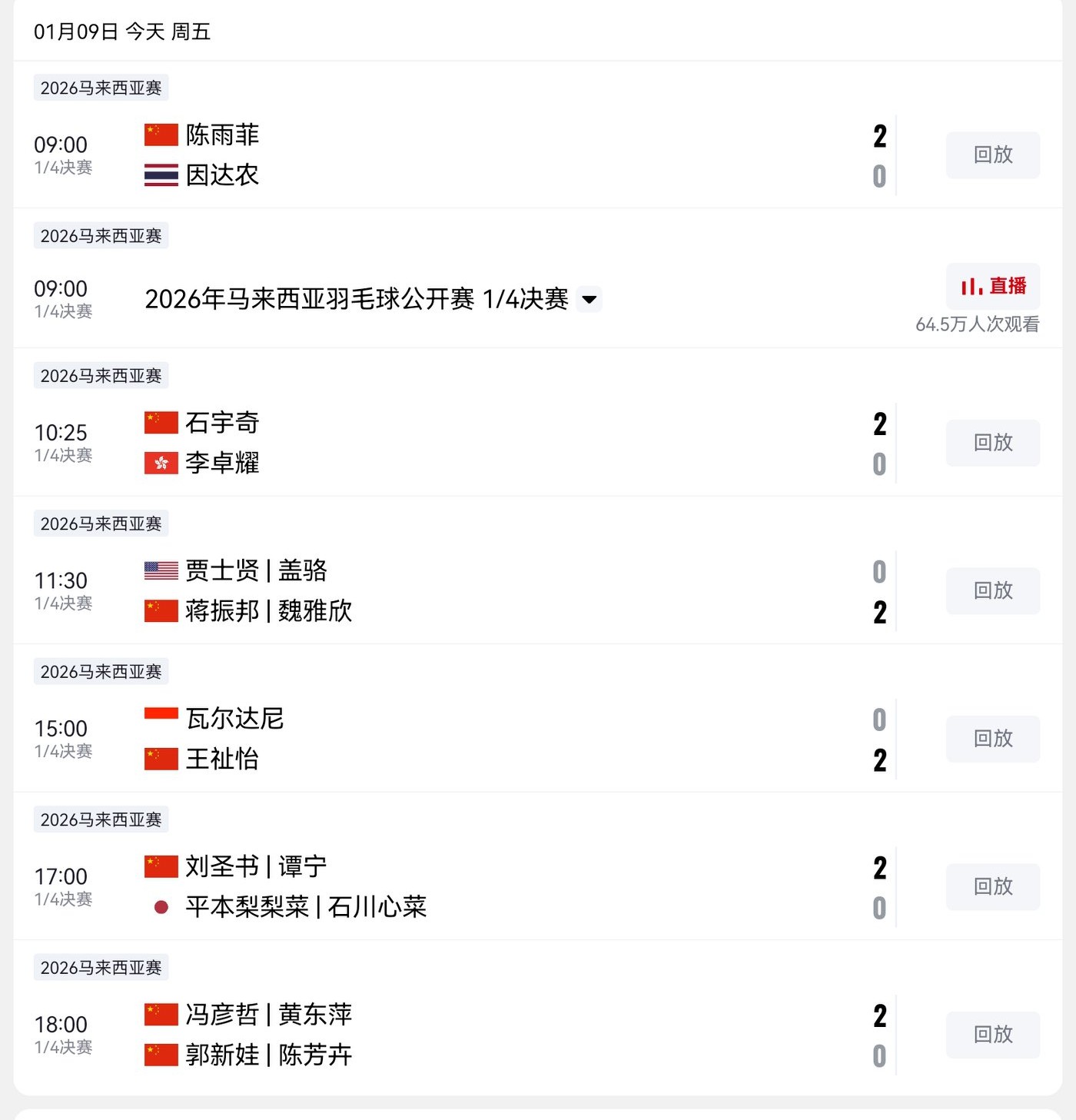Open match with 郭新娃 | 陈芳卉
The height and width of the screenshot is (1120, 1076).
267,1055
